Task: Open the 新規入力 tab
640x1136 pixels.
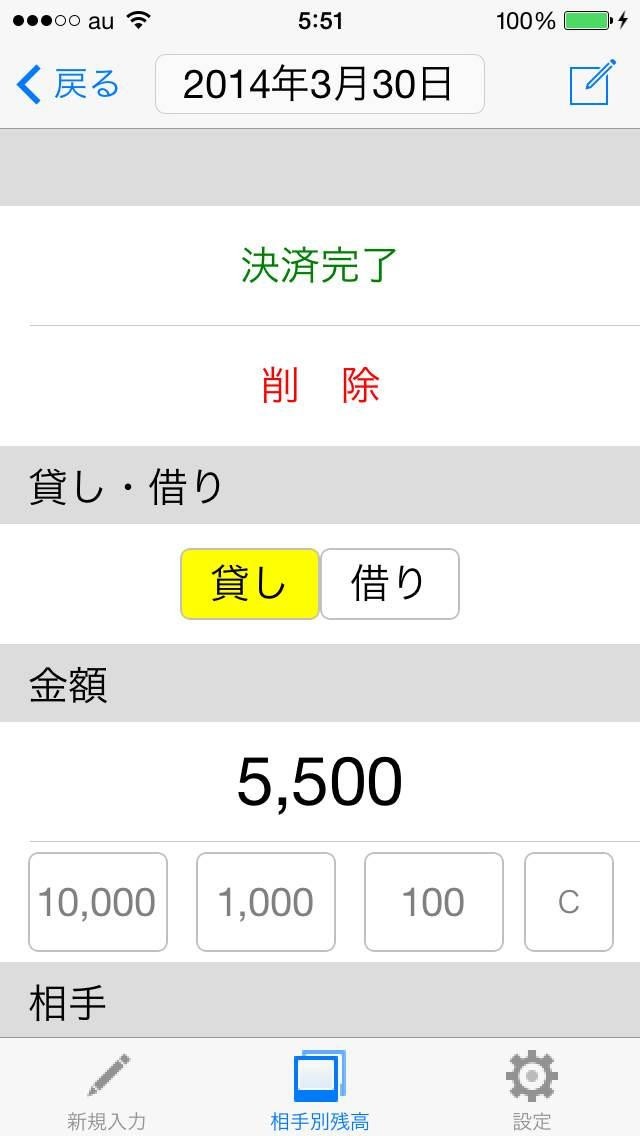Action: (x=107, y=1090)
